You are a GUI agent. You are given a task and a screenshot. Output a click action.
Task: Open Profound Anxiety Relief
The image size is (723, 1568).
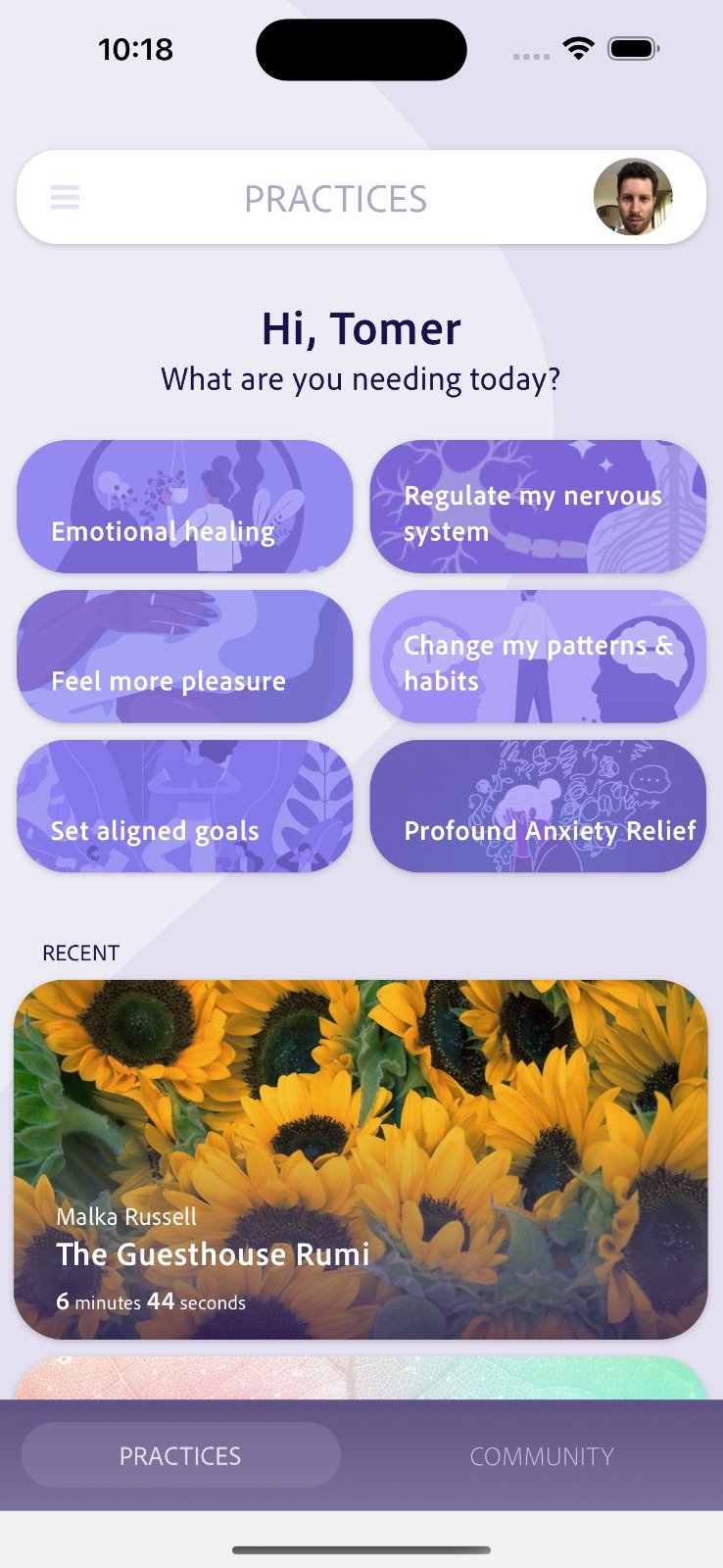[537, 807]
